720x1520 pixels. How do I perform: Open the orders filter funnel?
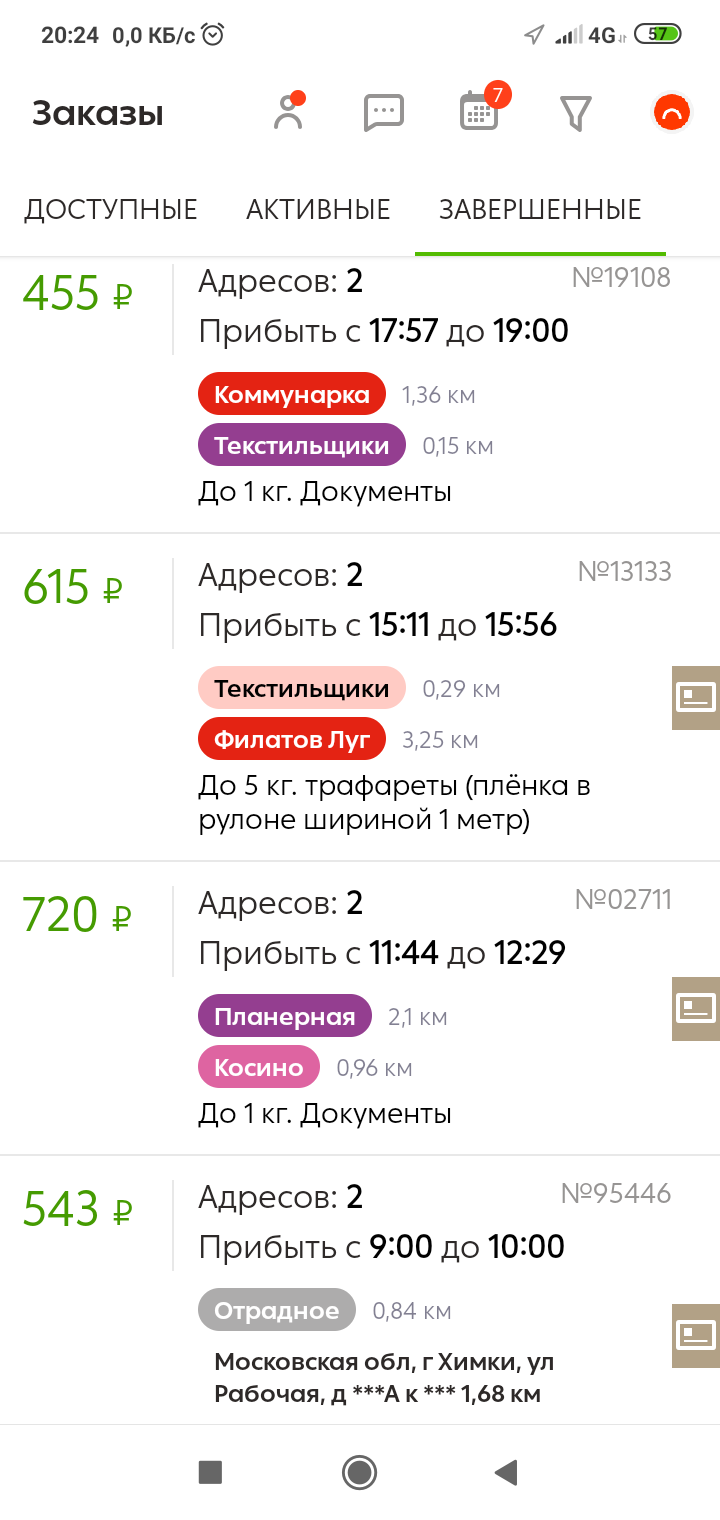[x=575, y=113]
